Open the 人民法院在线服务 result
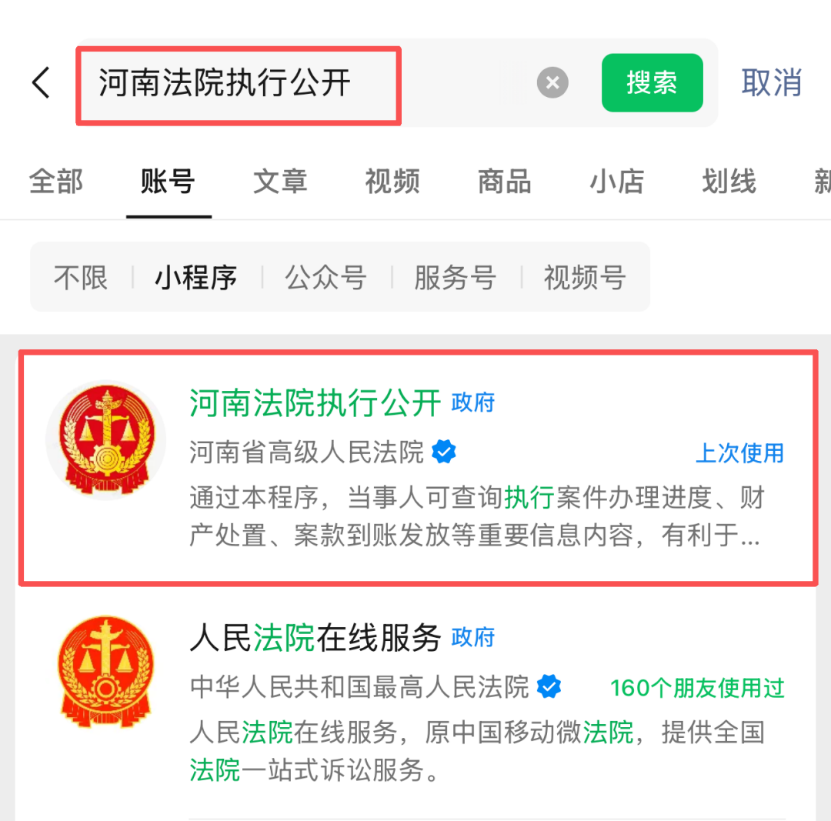The height and width of the screenshot is (821, 831). pos(418,700)
